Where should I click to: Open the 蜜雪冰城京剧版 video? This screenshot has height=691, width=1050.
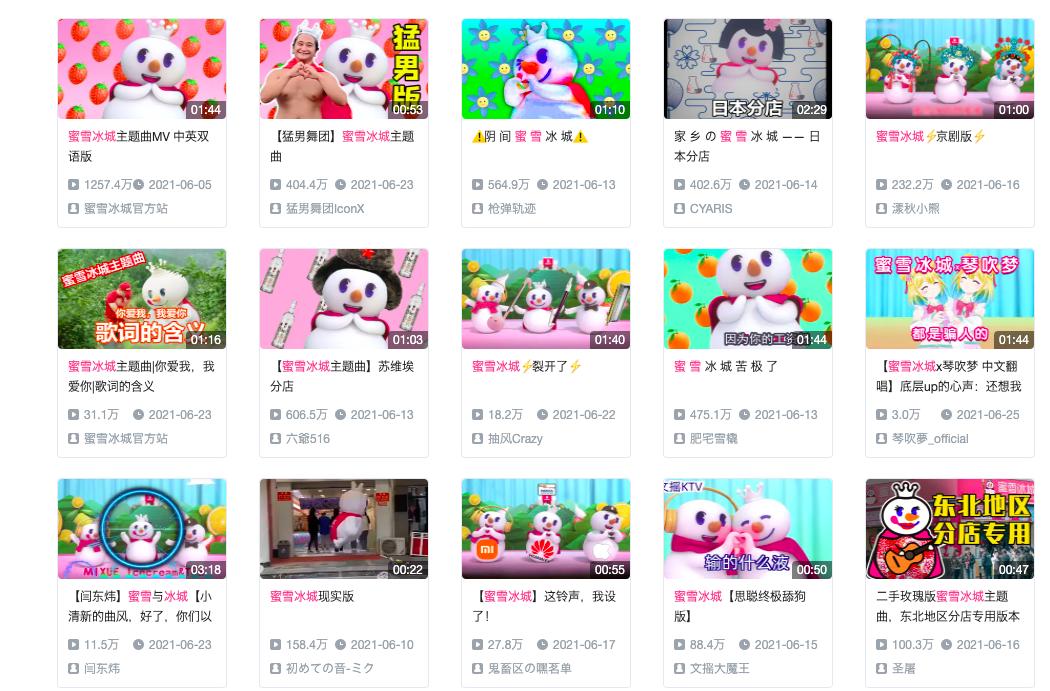click(949, 69)
